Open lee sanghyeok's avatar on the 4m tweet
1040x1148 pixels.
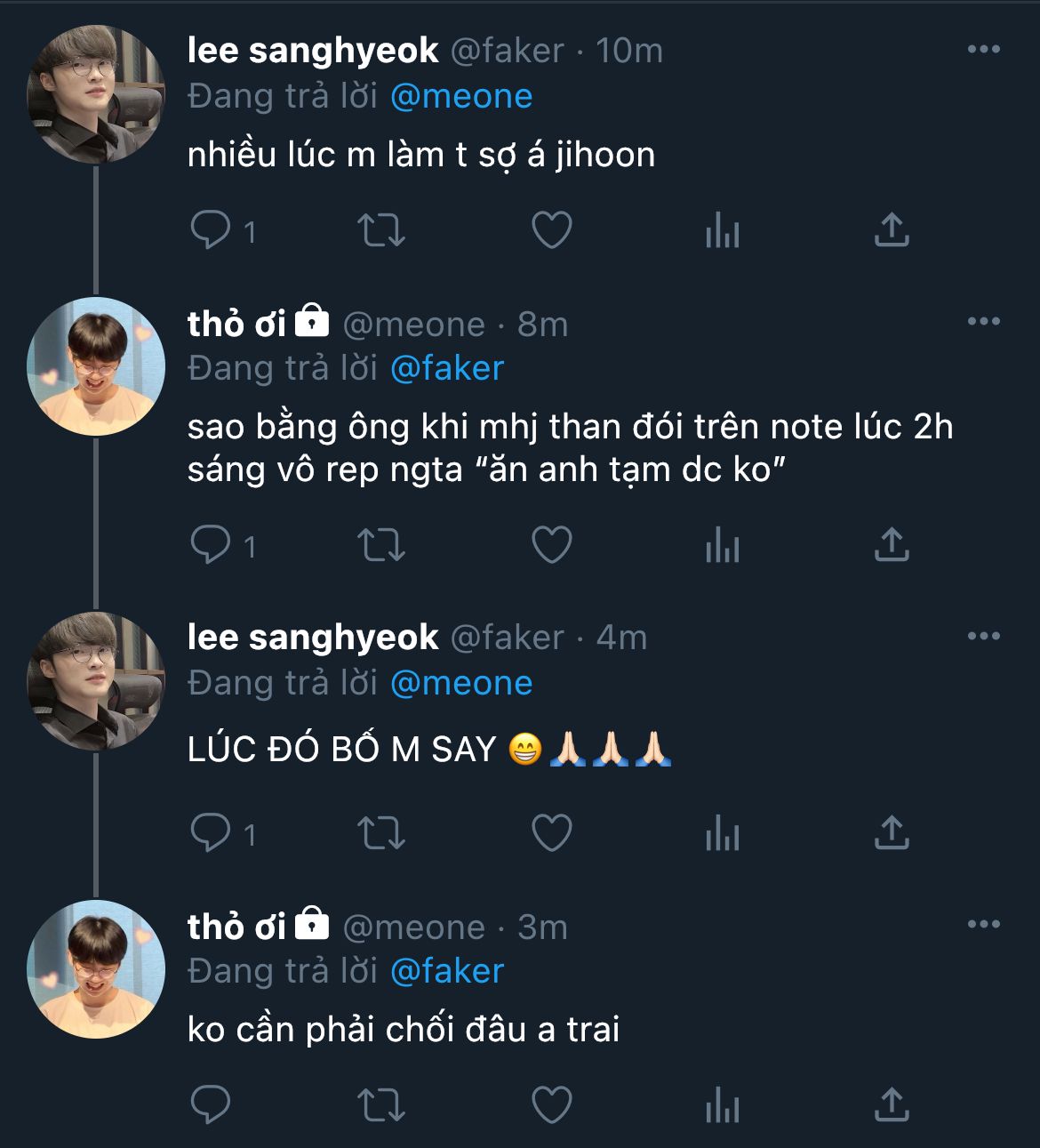click(96, 681)
